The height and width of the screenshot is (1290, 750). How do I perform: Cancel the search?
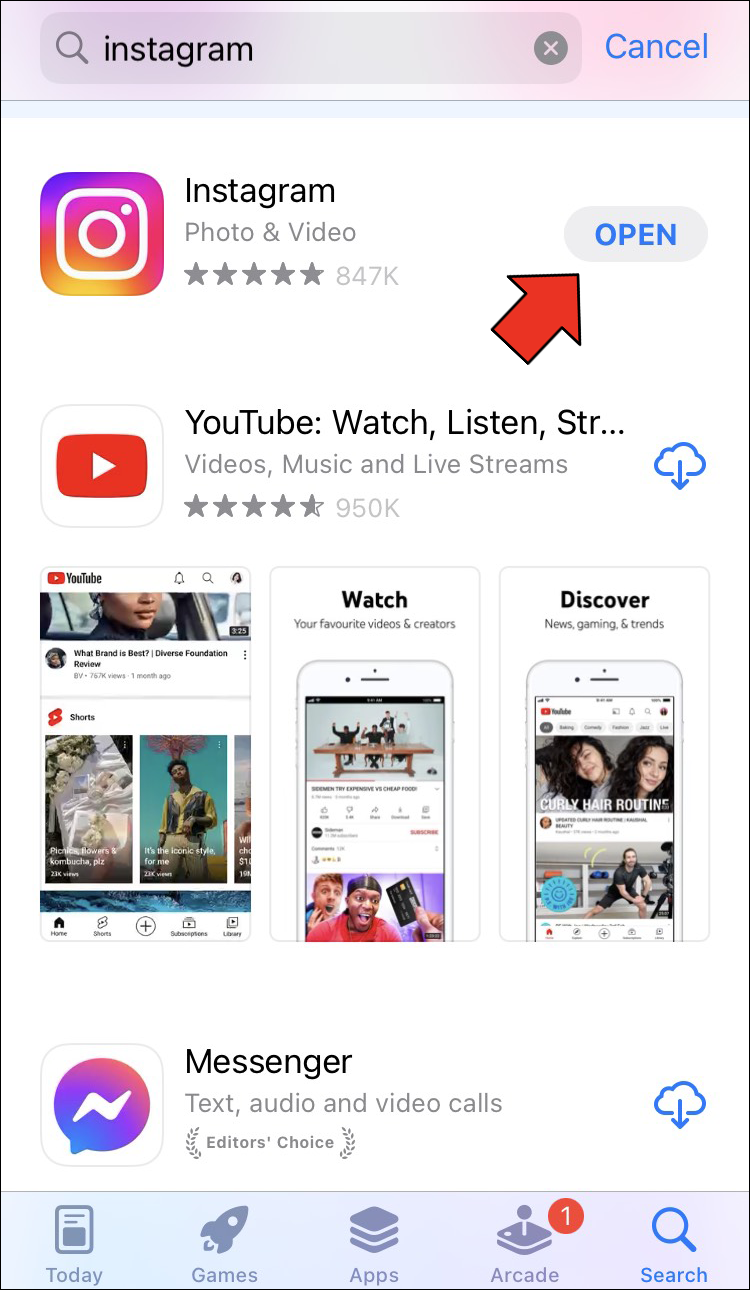[656, 47]
